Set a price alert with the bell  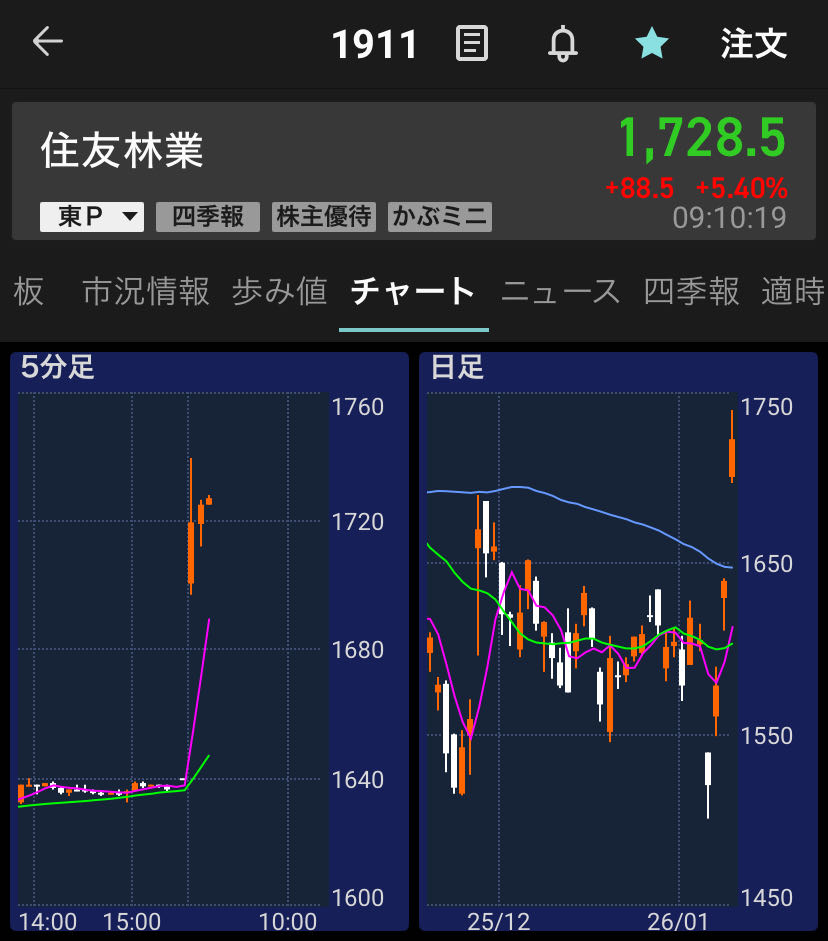coord(563,43)
